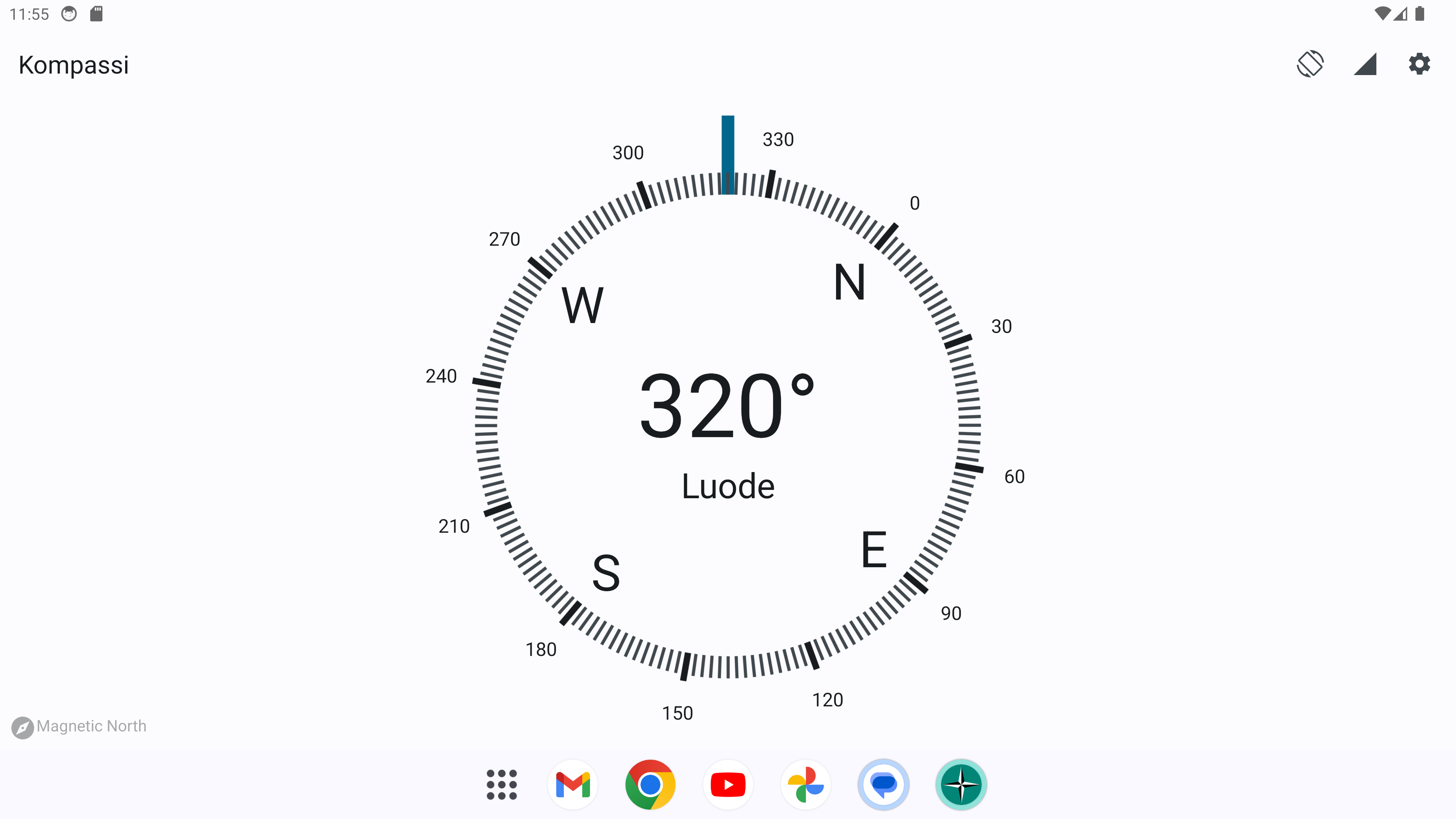Open Google Photos from the taskbar
Viewport: 1456px width, 819px height.
805,784
